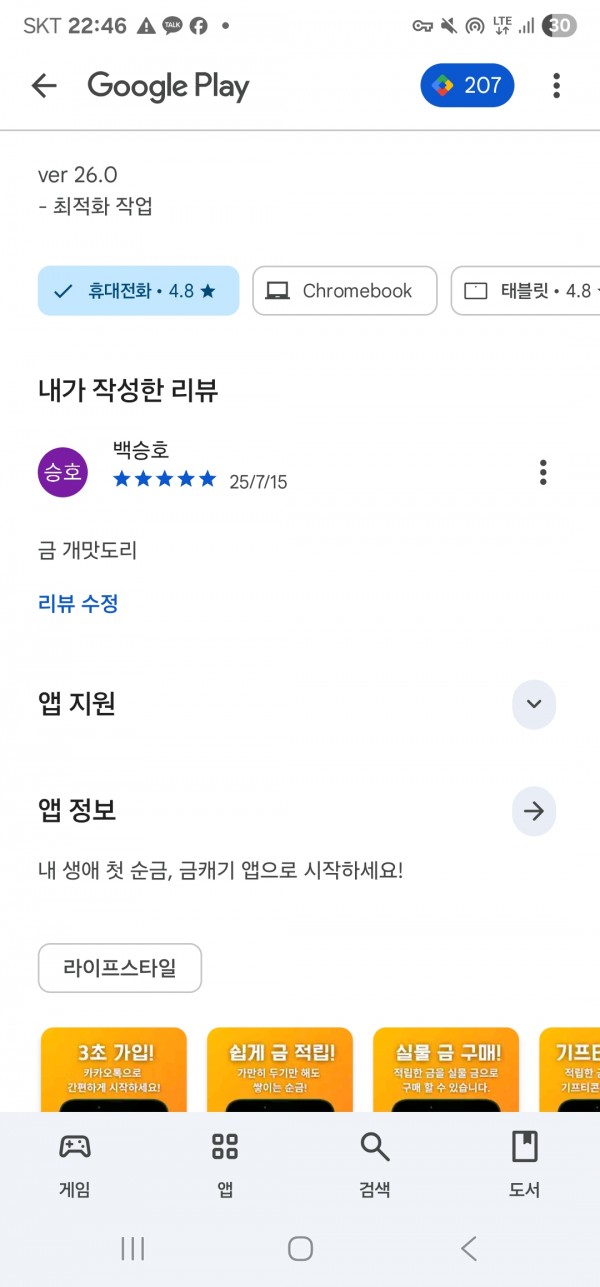Open options menu for 백승호's review
The image size is (600, 1287).
(543, 472)
